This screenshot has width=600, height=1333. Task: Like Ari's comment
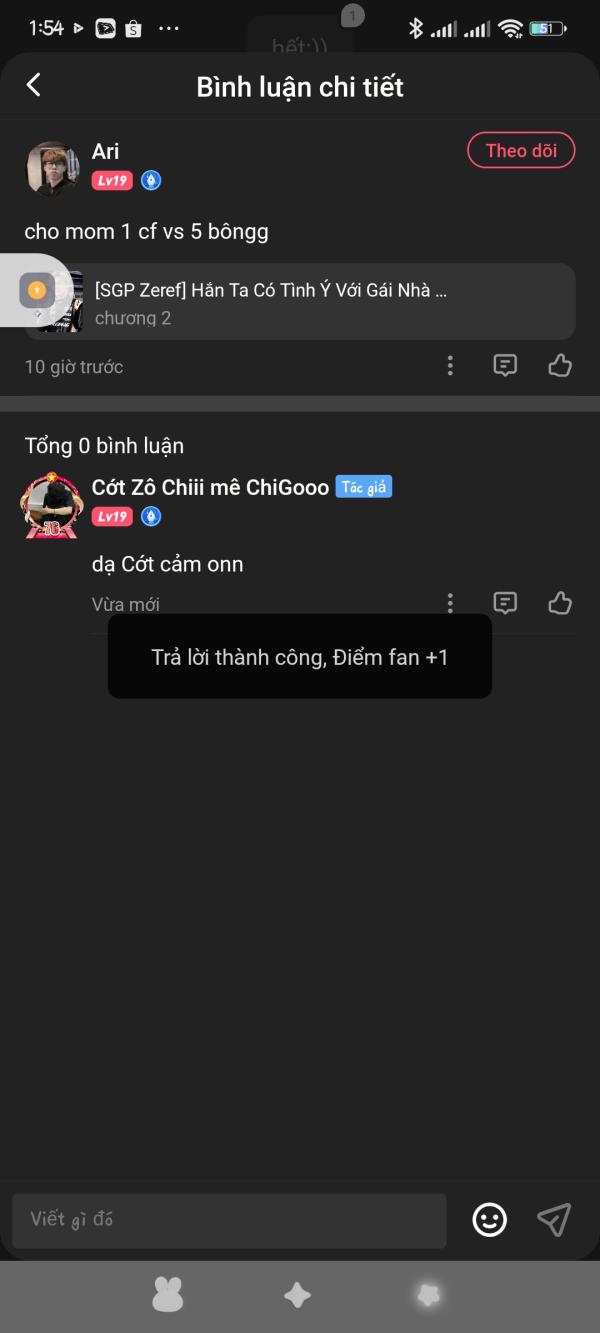[x=560, y=366]
